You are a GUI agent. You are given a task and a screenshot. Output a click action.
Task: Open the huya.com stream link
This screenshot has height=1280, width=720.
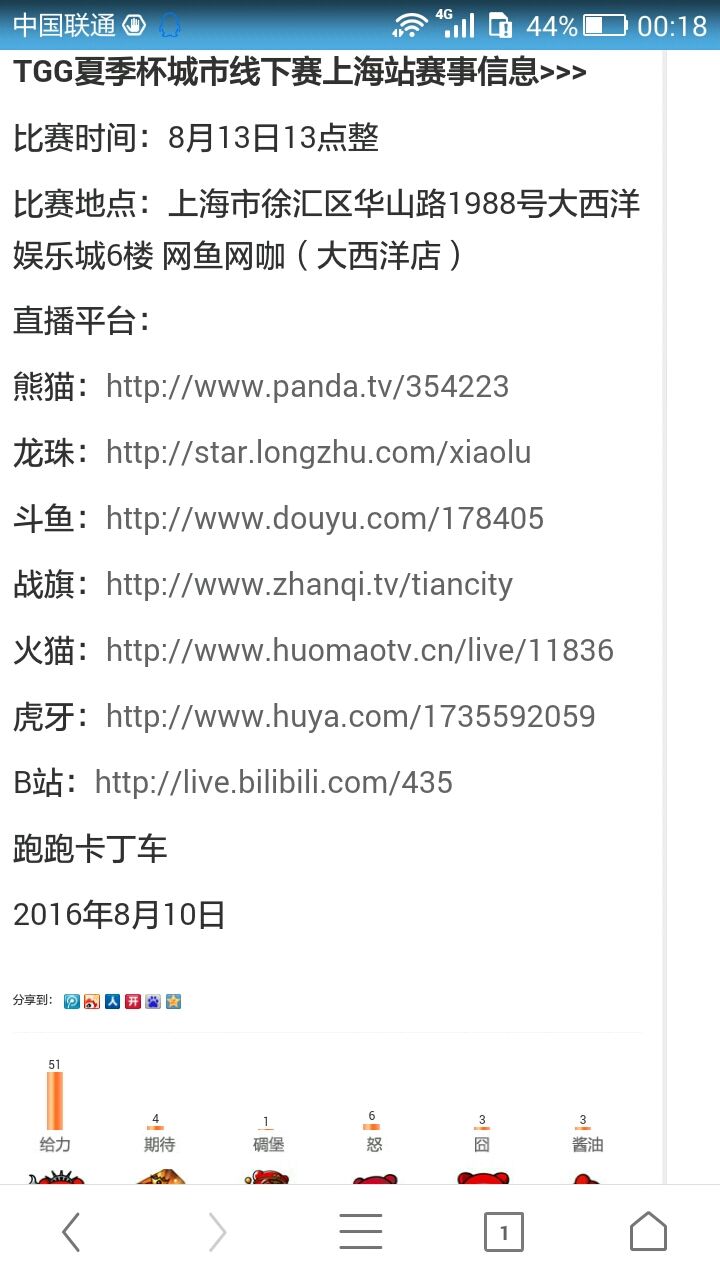pyautogui.click(x=351, y=716)
